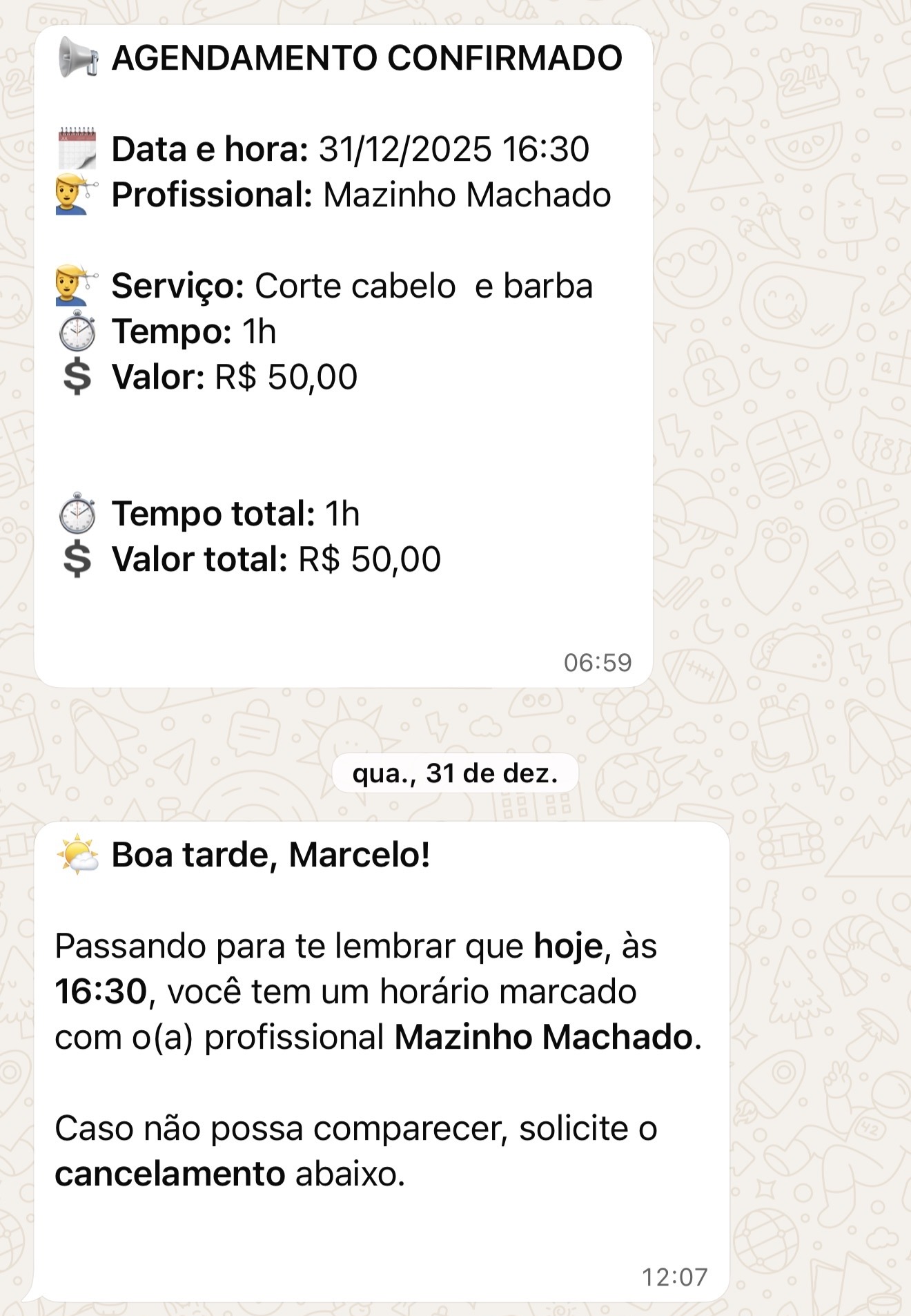Click the megaphone icon before AGENDAMENTO CONFIRMADO
Viewport: 911px width, 1316px height.
(78, 59)
